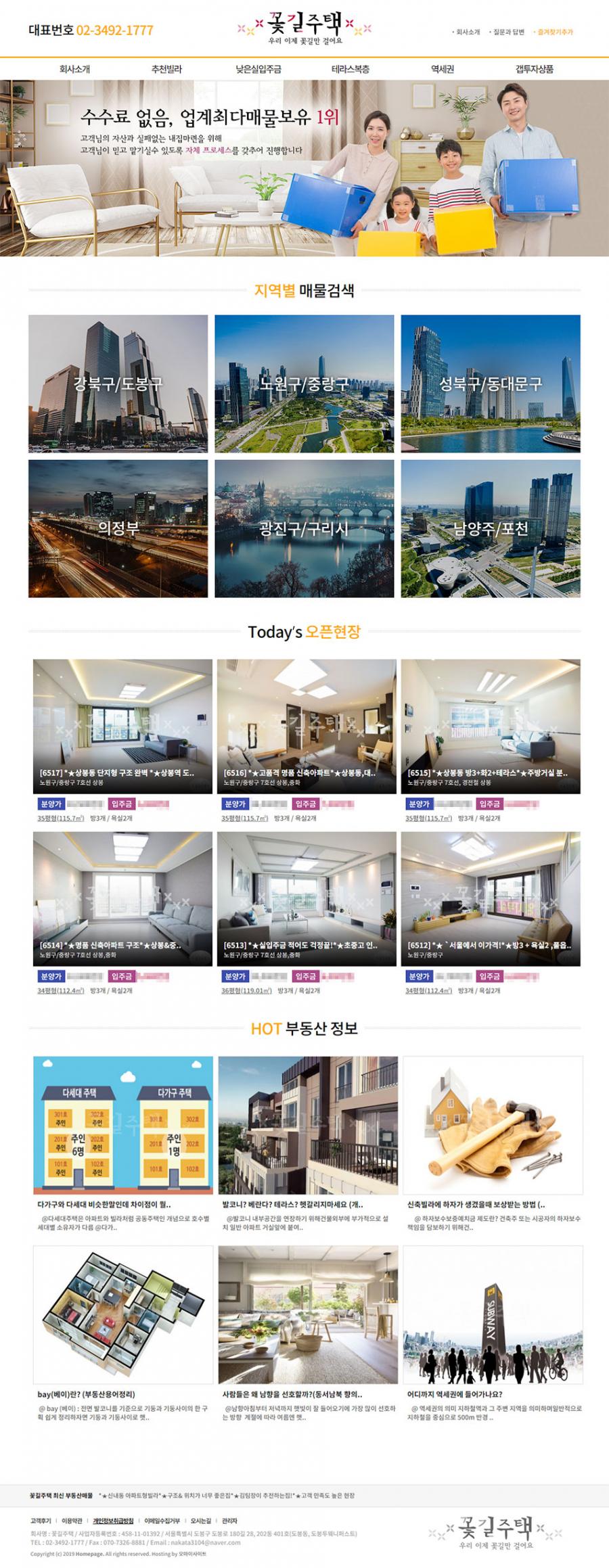Image resolution: width=609 pixels, height=1568 pixels.
Task: Open the 갭투자상품 menu
Action: click(x=535, y=69)
